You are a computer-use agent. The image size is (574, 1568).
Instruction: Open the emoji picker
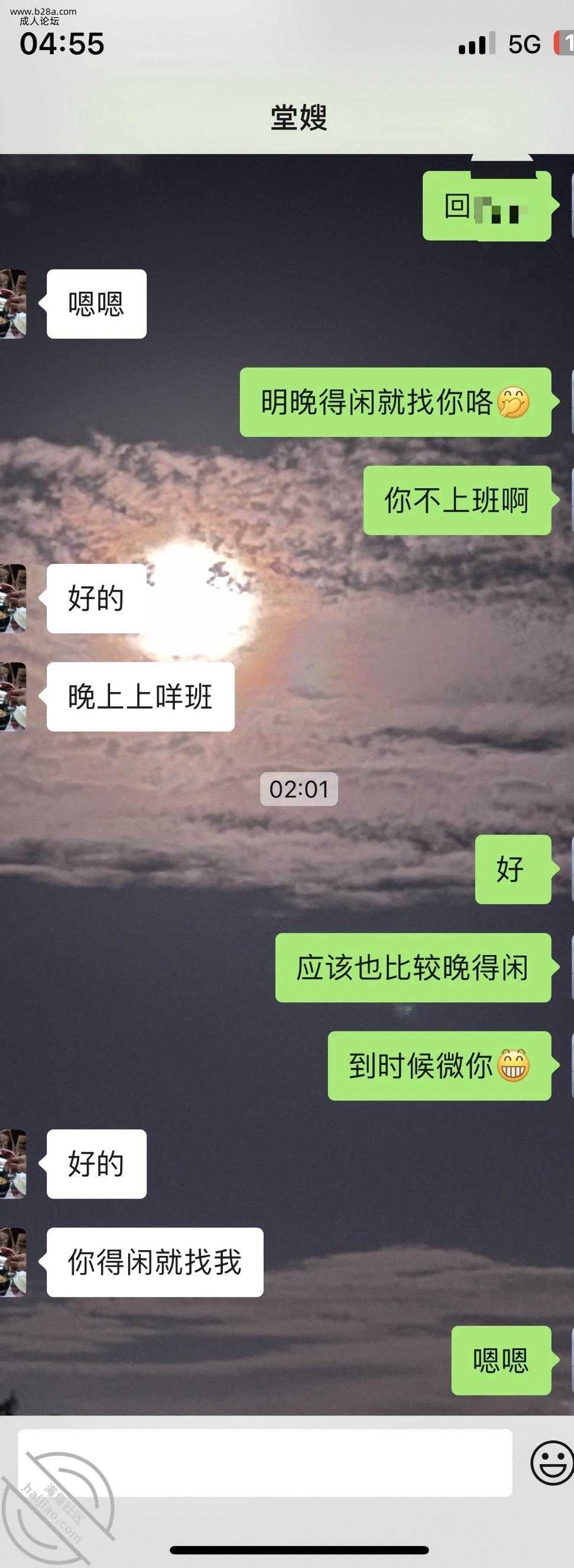(552, 1462)
